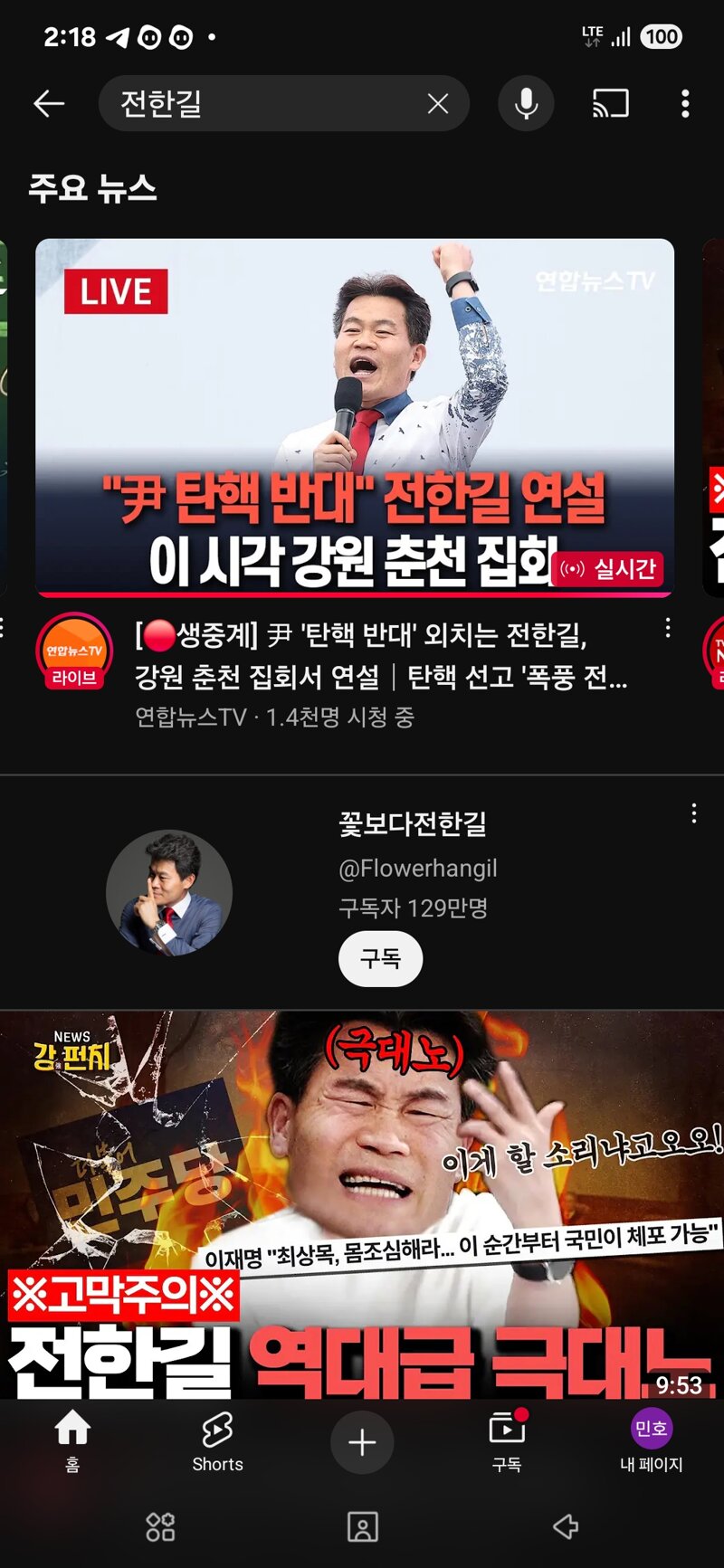
Task: Open the 연합뉴스TV channel avatar
Action: tap(74, 651)
